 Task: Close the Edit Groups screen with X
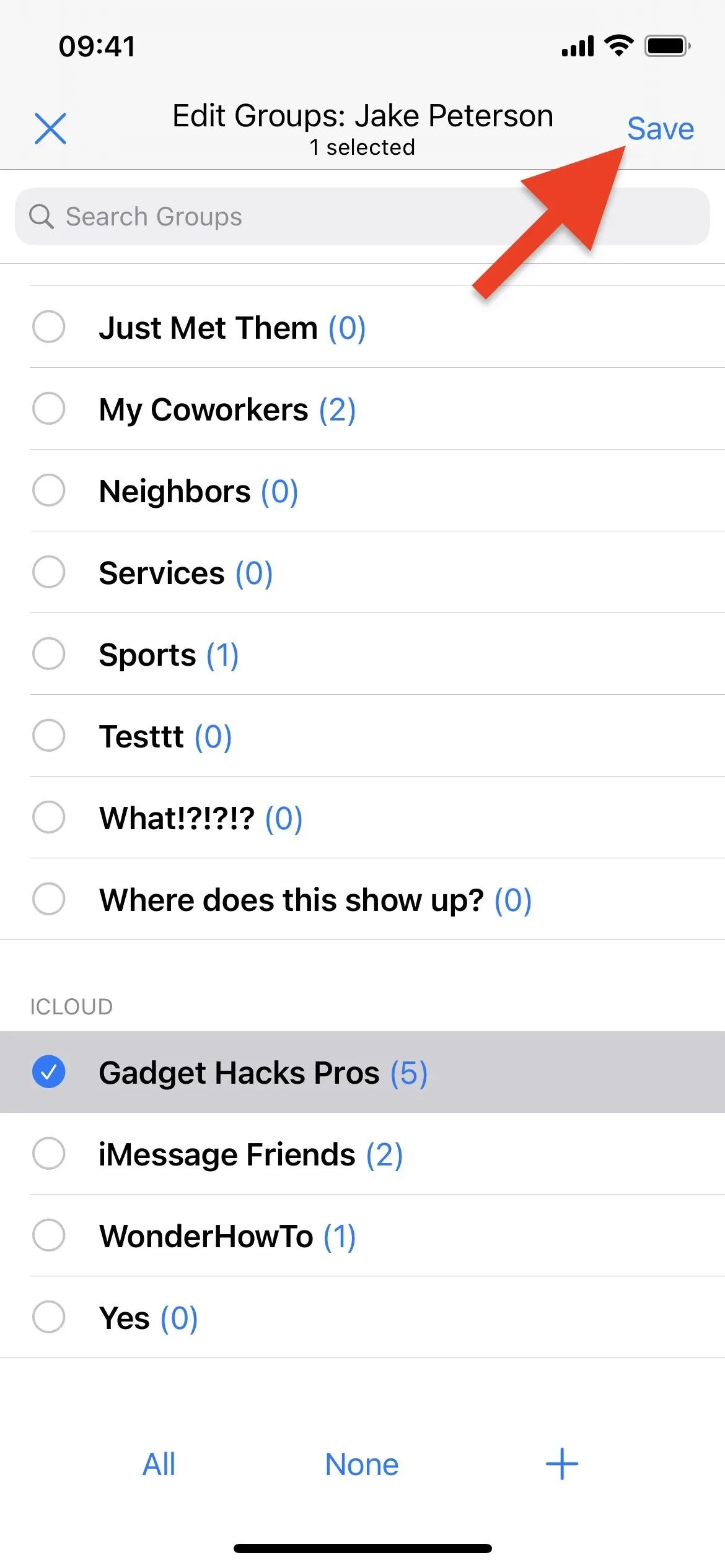click(x=50, y=129)
